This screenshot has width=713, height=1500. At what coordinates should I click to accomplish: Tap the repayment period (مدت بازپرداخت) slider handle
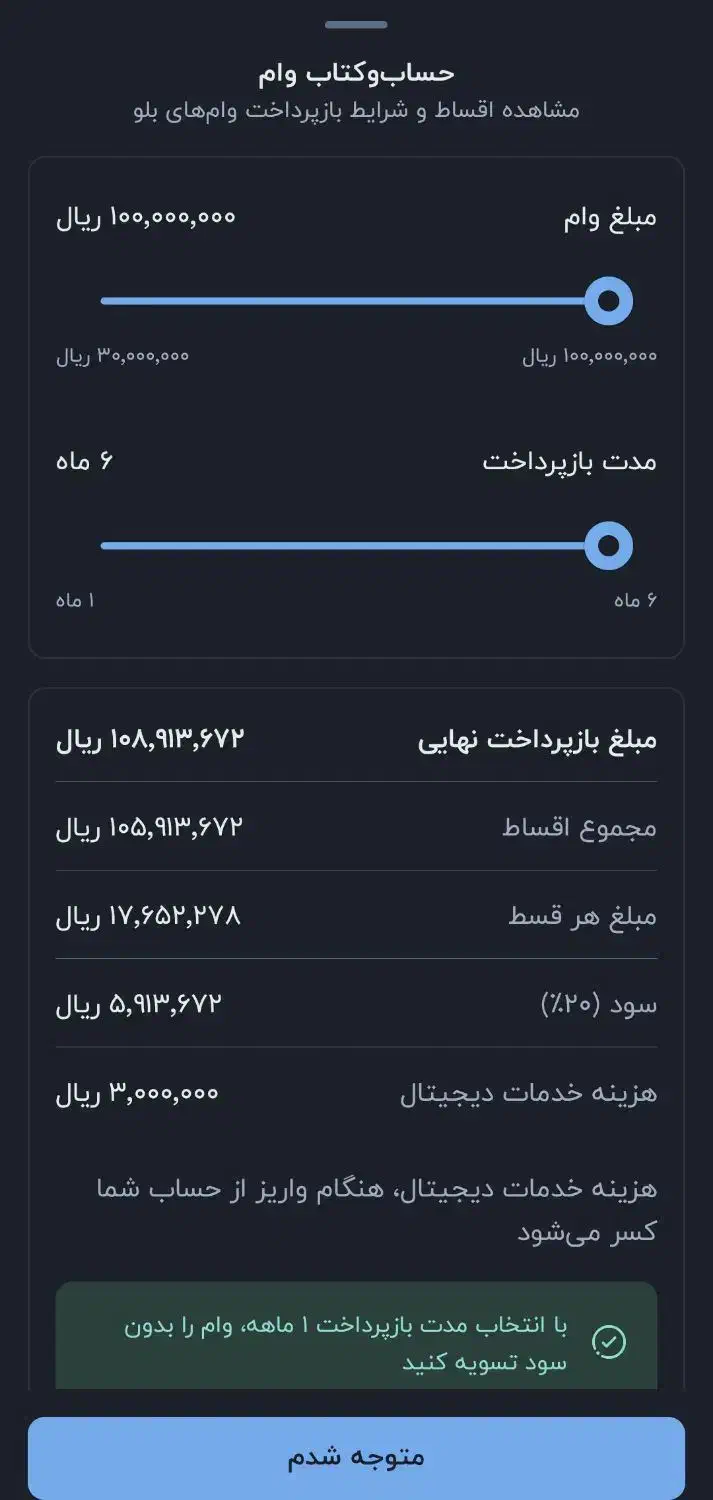(x=608, y=546)
